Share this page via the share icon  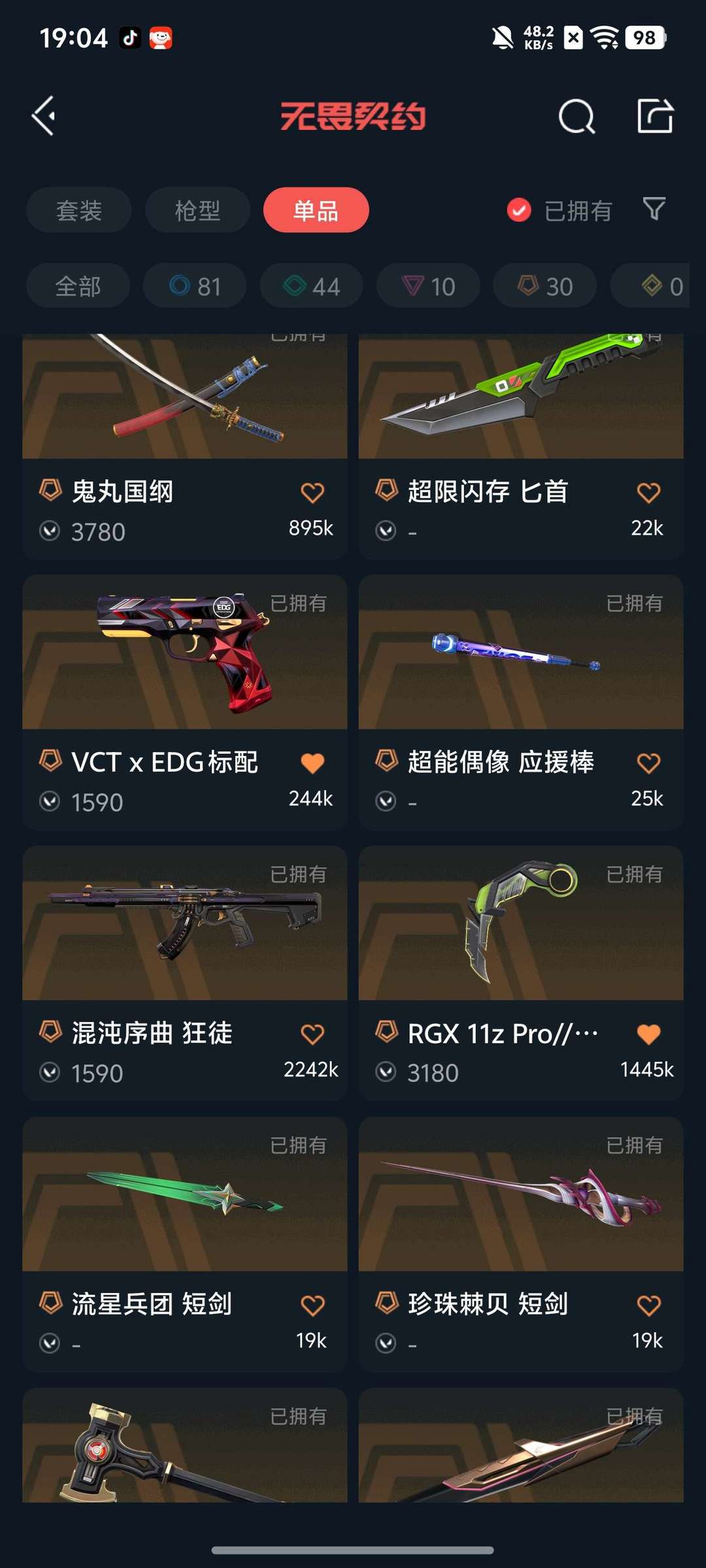tap(654, 116)
